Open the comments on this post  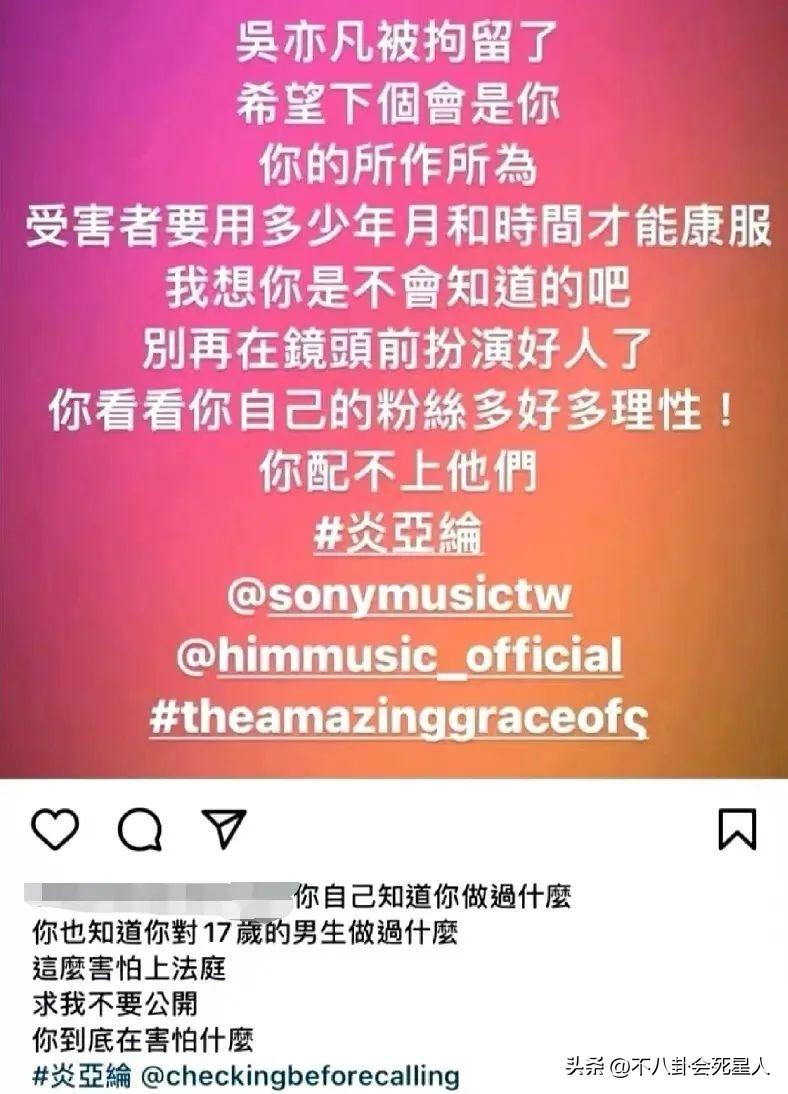click(140, 829)
